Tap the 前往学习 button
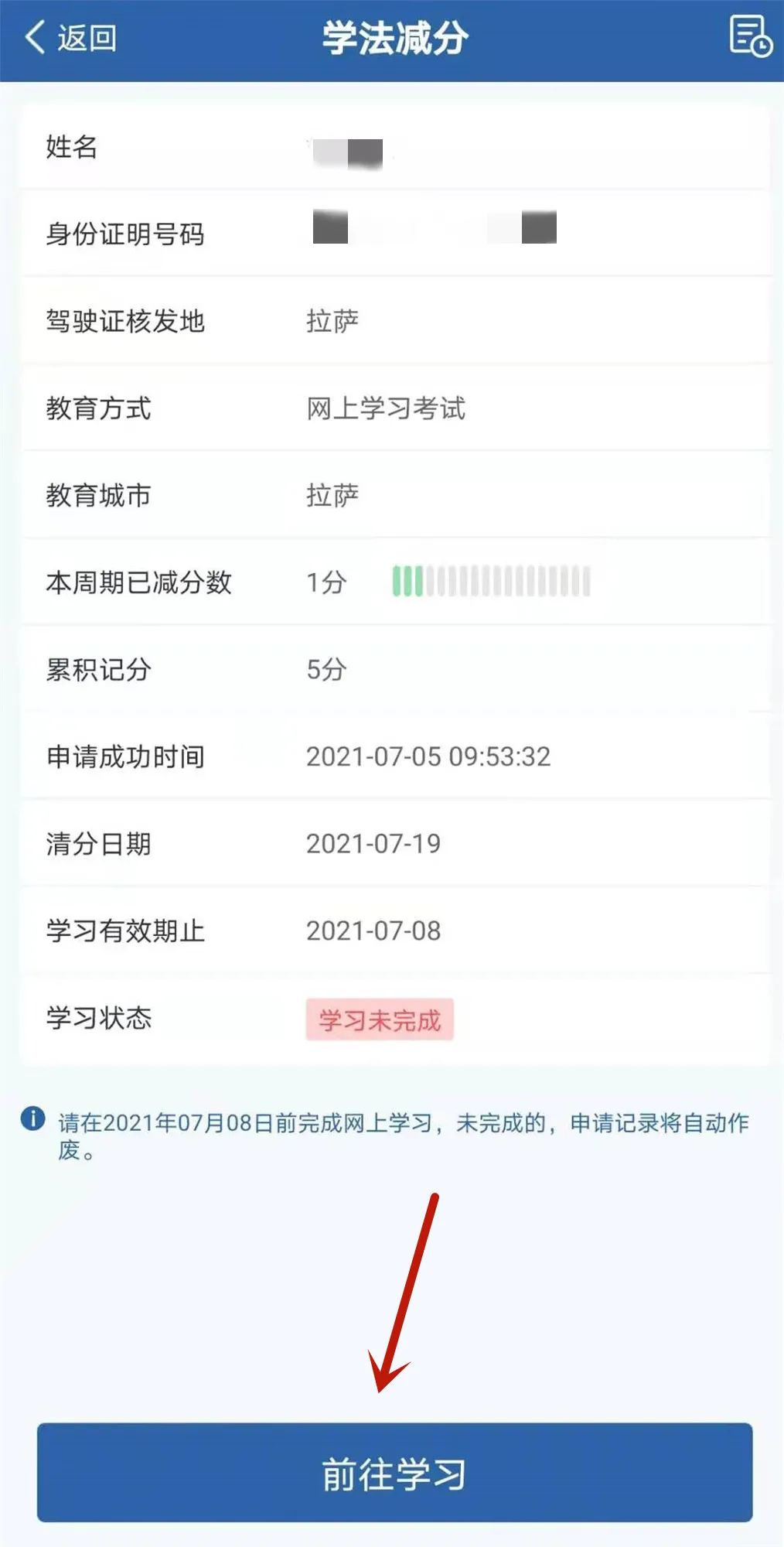784x1547 pixels. [394, 1472]
